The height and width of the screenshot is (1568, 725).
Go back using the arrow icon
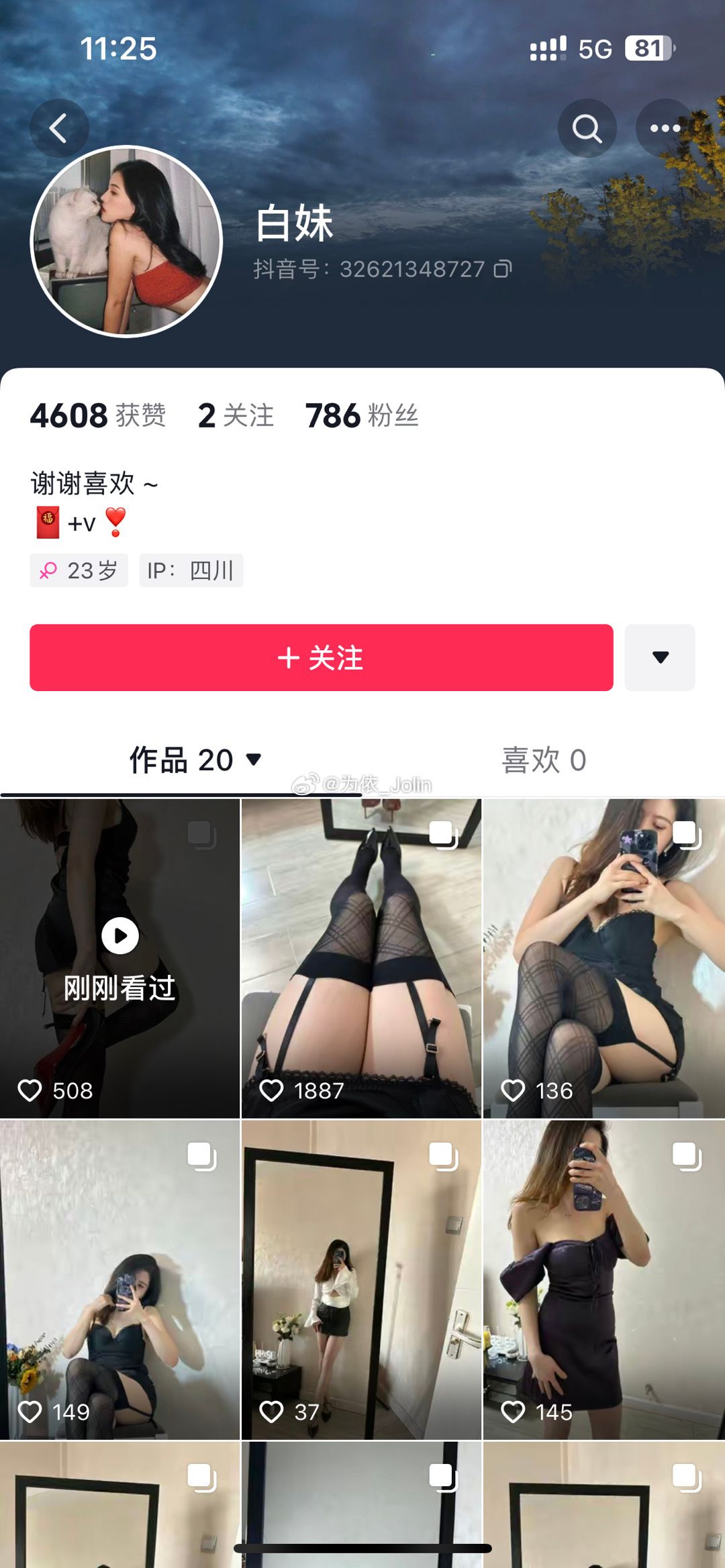tap(59, 128)
